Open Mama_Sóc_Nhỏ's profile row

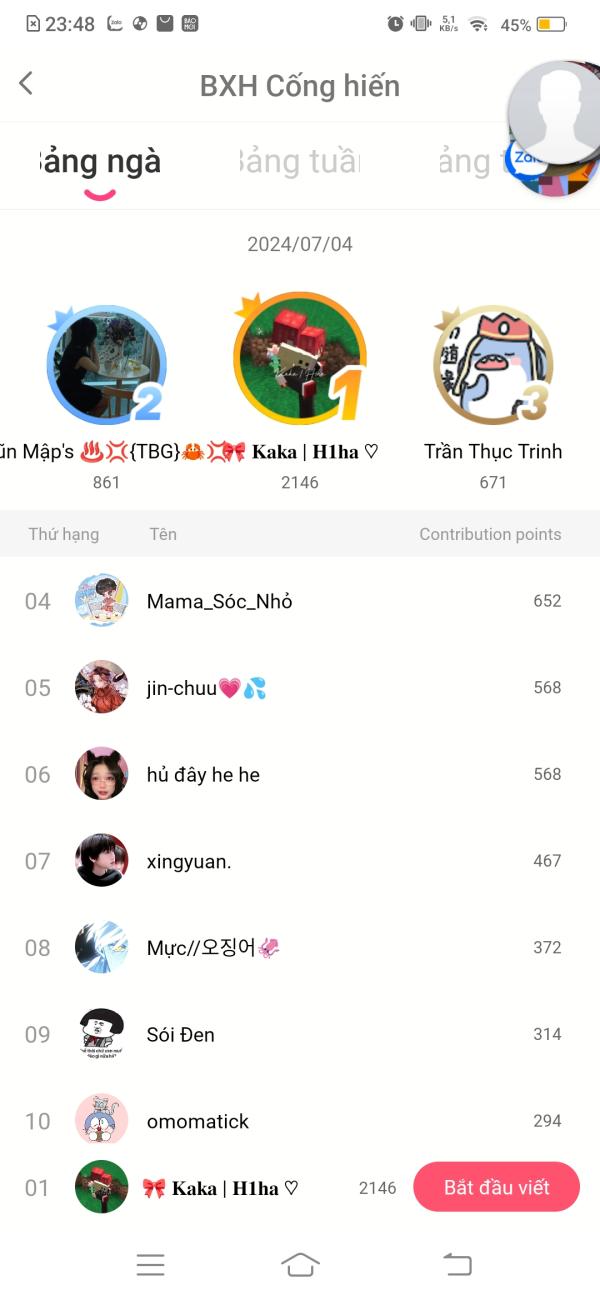click(x=300, y=601)
